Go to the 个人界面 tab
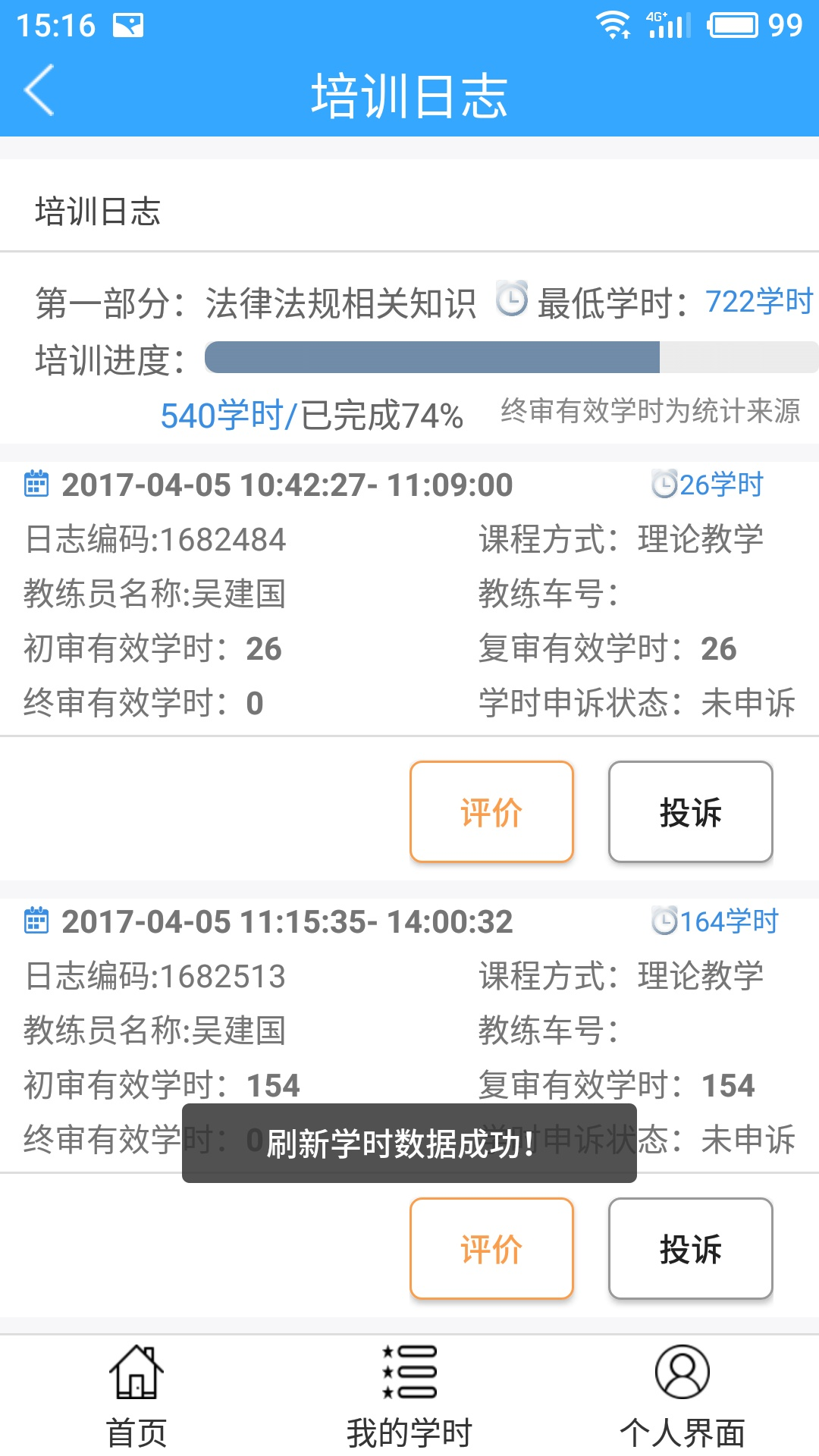 coord(682,1397)
